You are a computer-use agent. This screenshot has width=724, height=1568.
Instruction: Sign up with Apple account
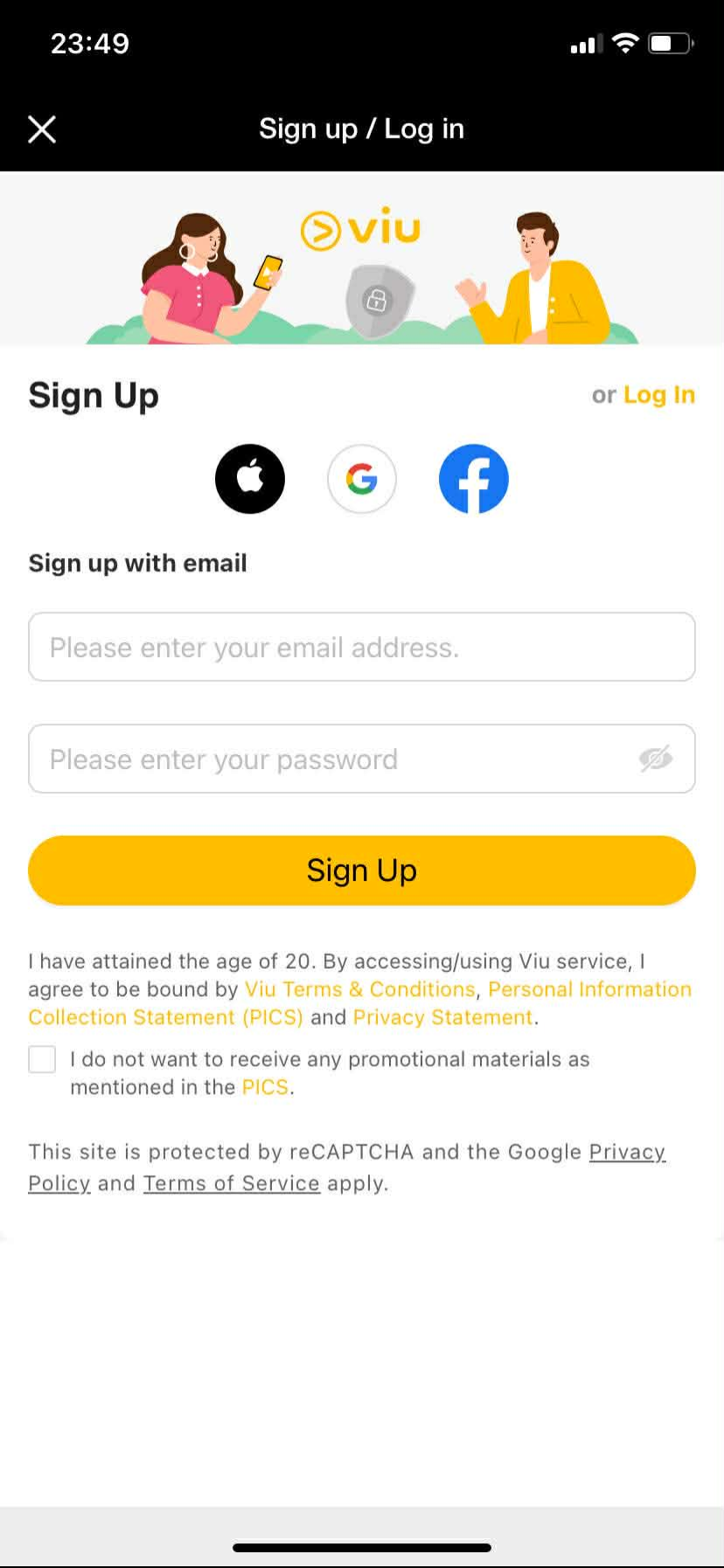250,479
